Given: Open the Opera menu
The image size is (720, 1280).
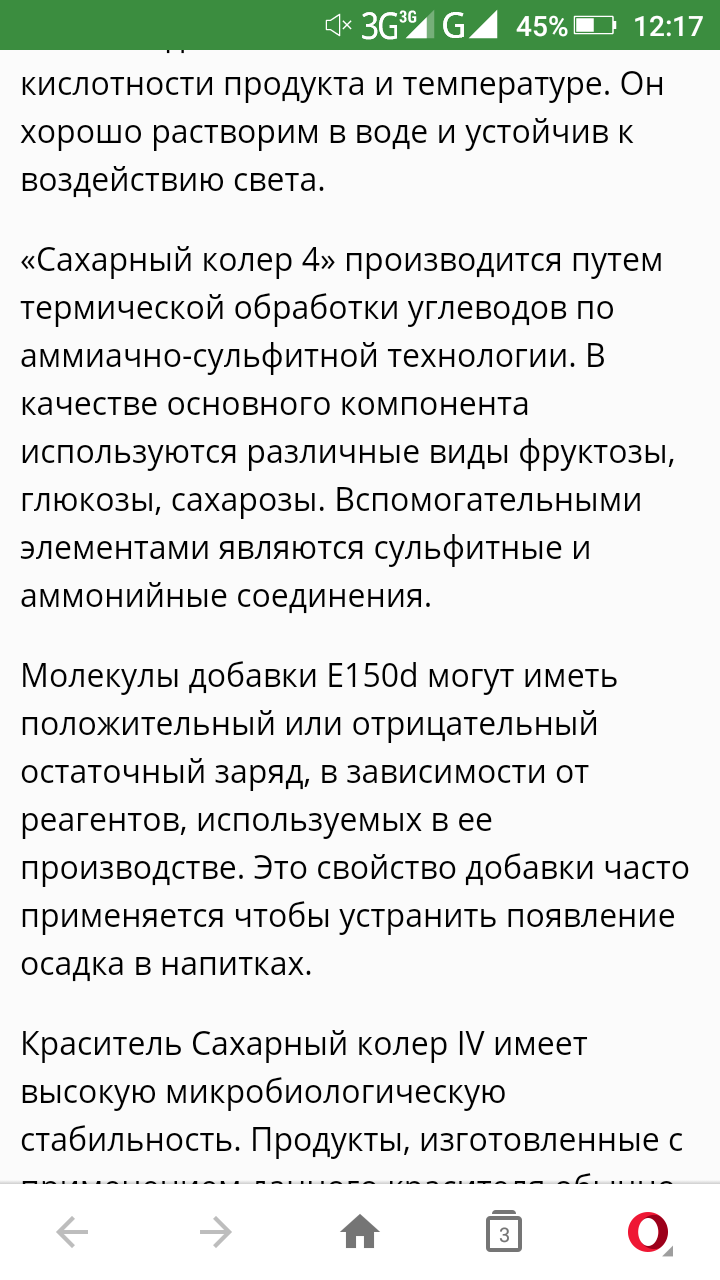Looking at the screenshot, I should [x=648, y=1233].
